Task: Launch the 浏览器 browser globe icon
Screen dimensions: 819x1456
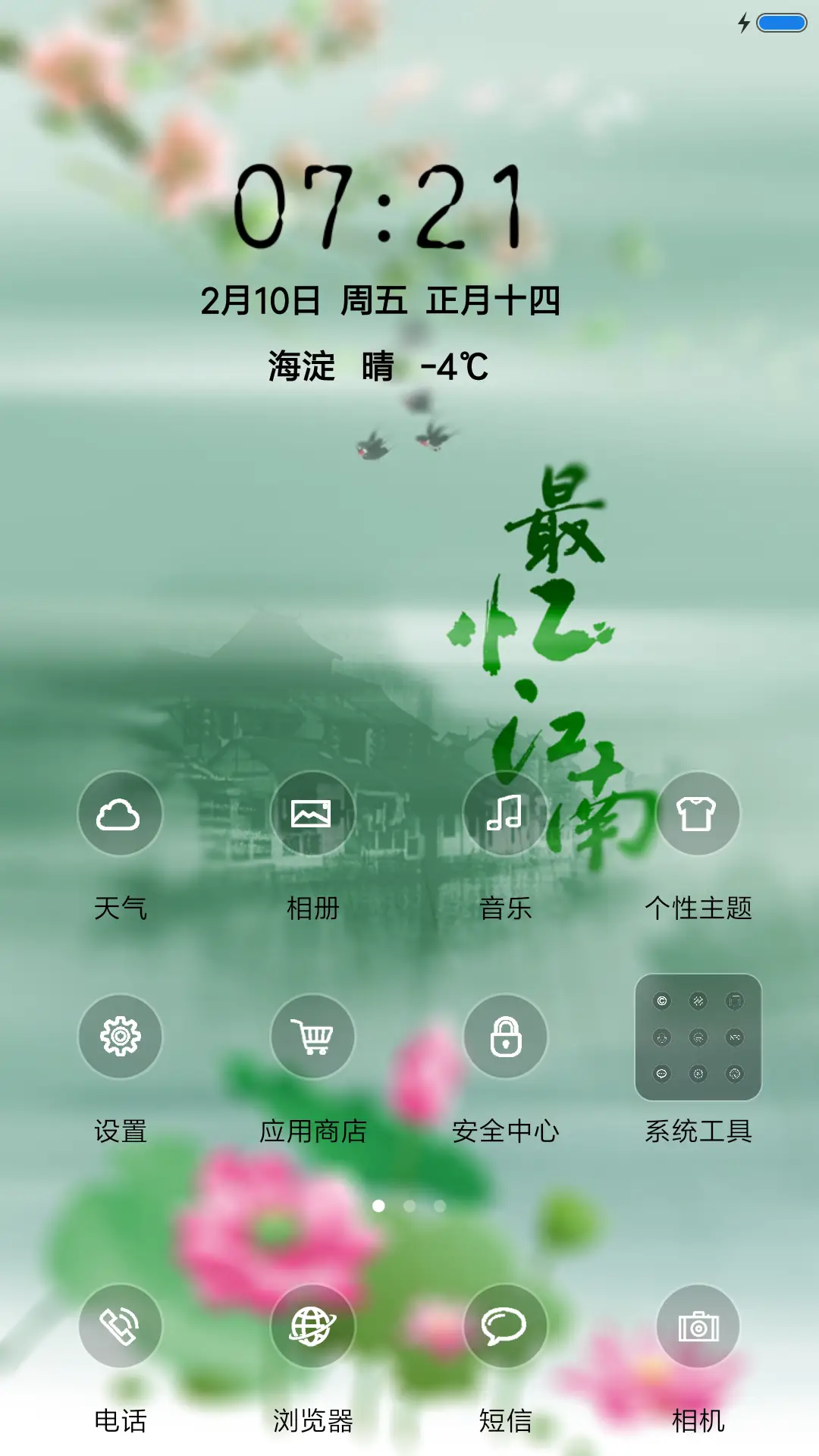Action: click(312, 1325)
